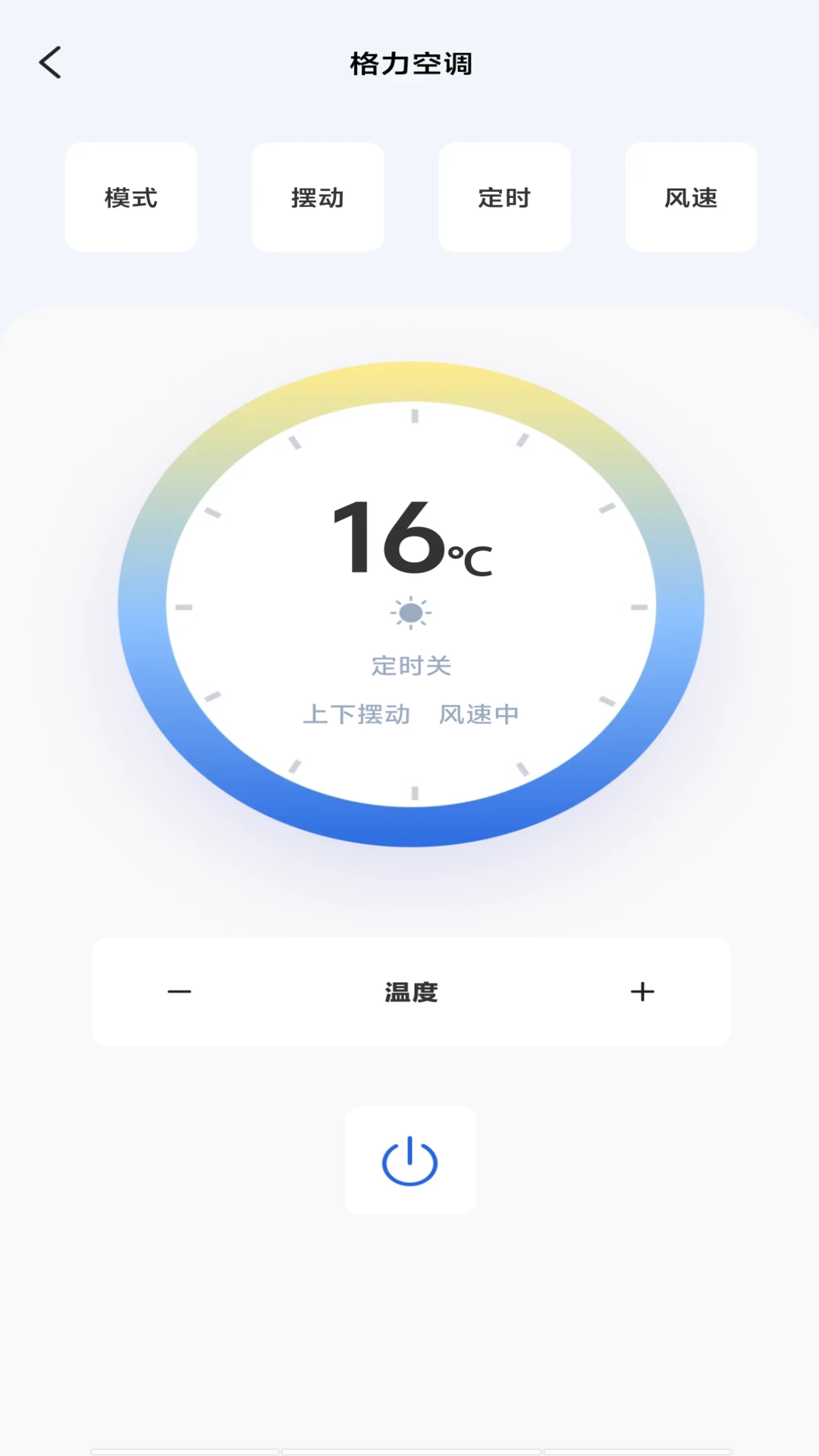Click the sun mode icon inside the dial
Screen dimensions: 819x1456
[412, 611]
